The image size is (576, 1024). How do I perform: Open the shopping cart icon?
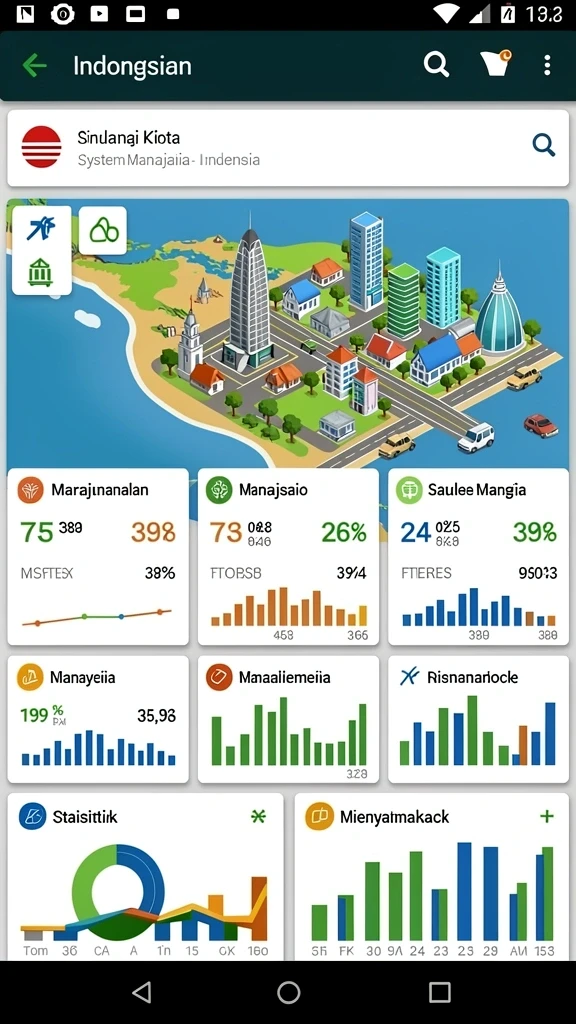click(x=496, y=63)
